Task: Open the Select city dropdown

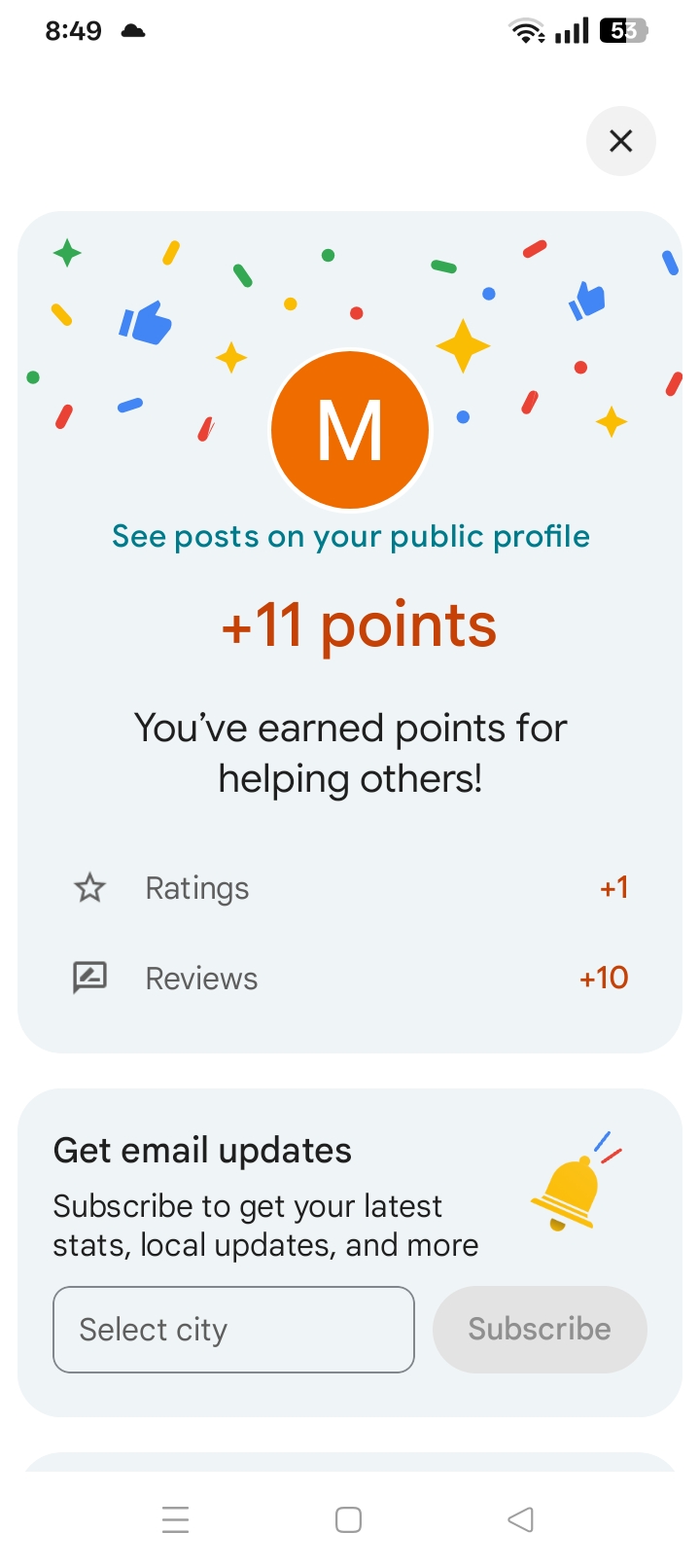Action: (233, 1329)
